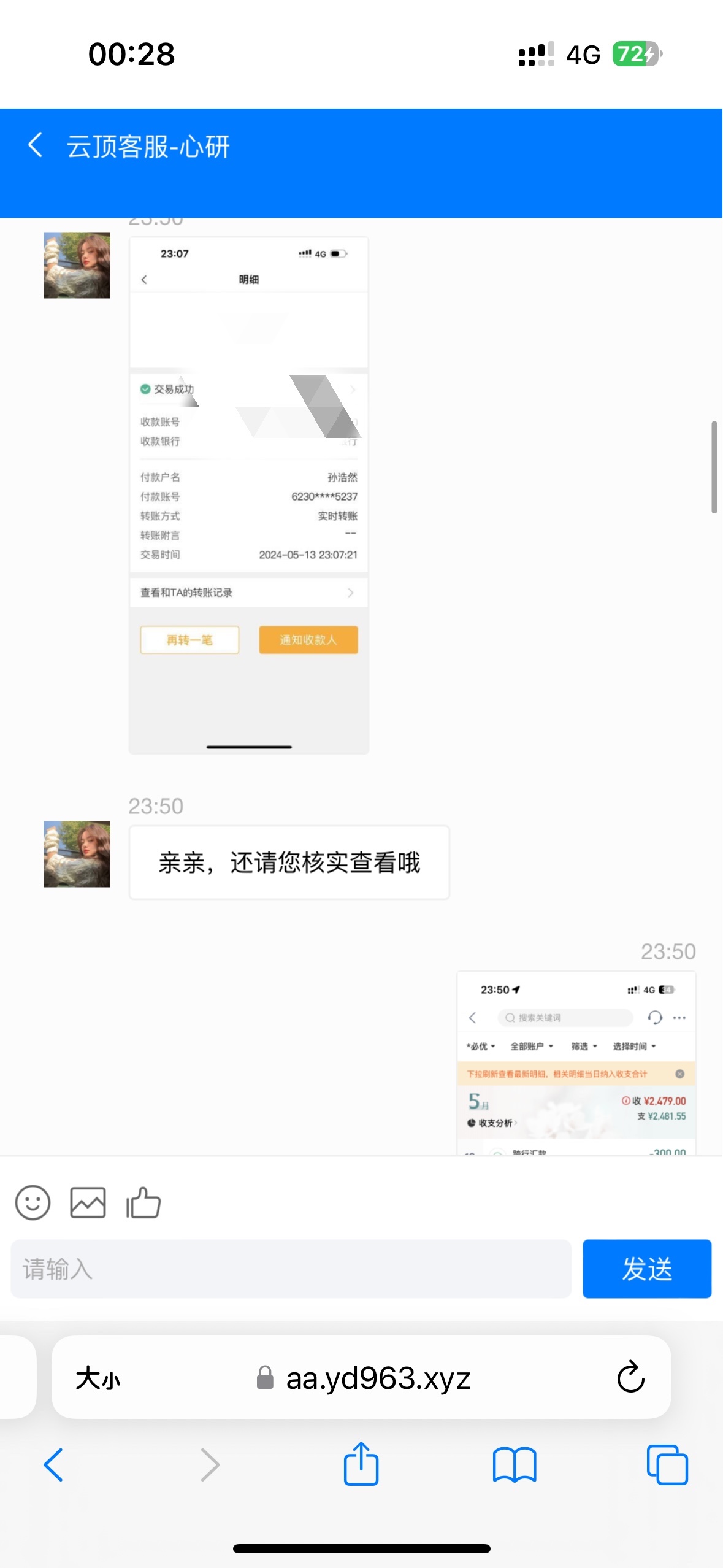Reload the aa.yd963.xyz page

[x=630, y=1378]
